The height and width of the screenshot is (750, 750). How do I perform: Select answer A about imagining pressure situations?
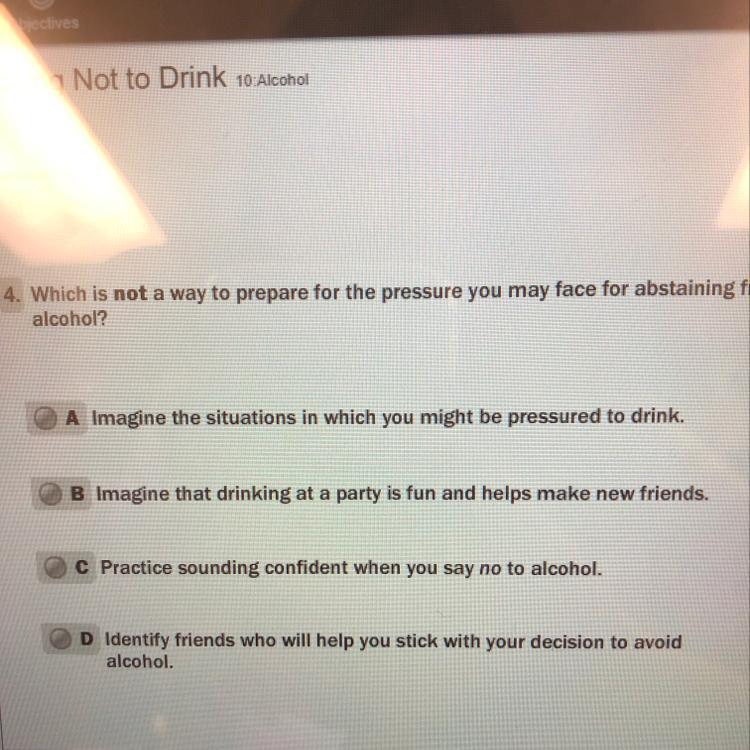point(45,418)
